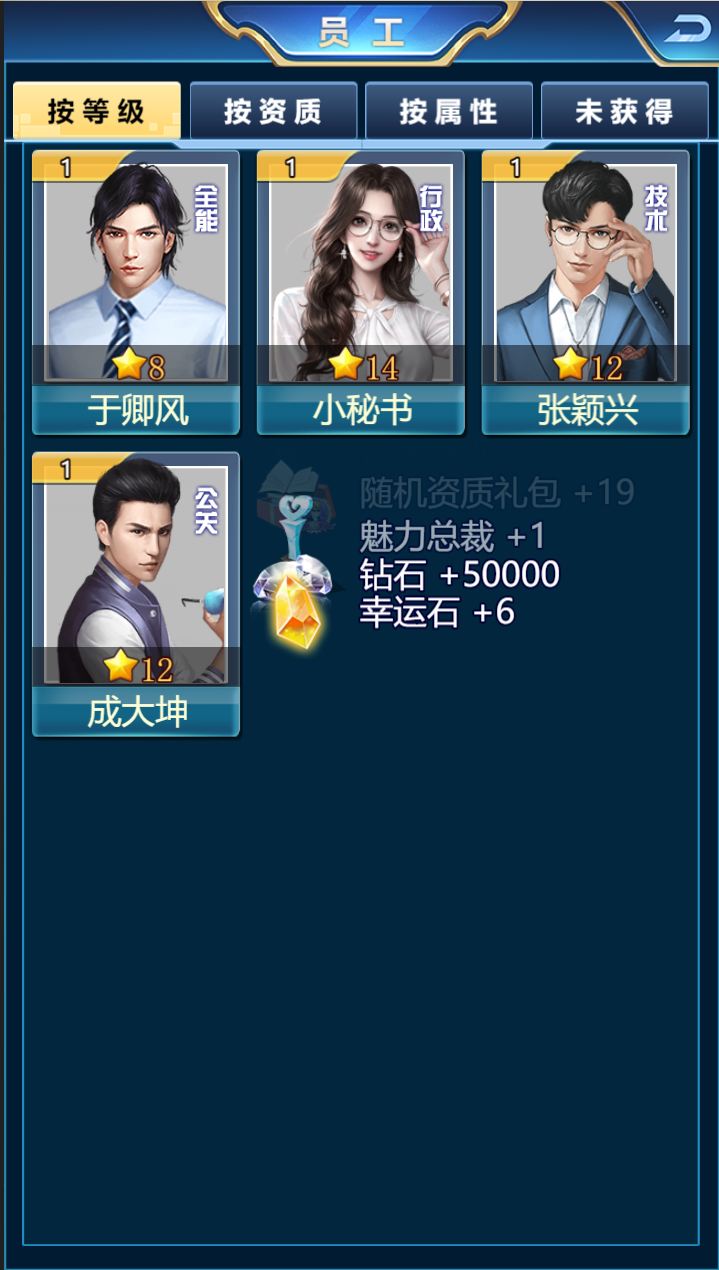Open employee card 于卿风
Screen dimensions: 719x1270
[136, 292]
